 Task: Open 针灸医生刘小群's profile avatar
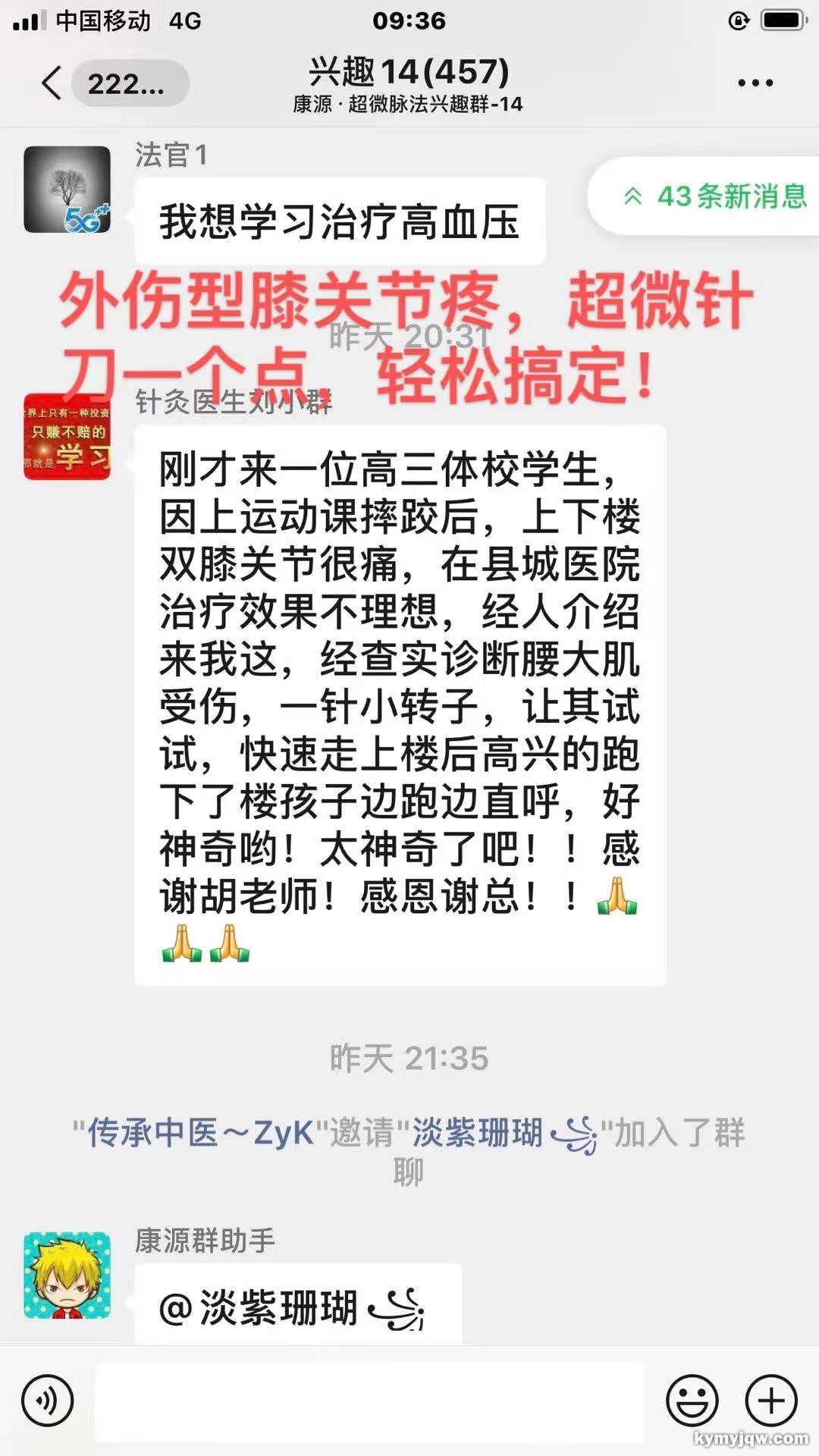click(x=67, y=436)
